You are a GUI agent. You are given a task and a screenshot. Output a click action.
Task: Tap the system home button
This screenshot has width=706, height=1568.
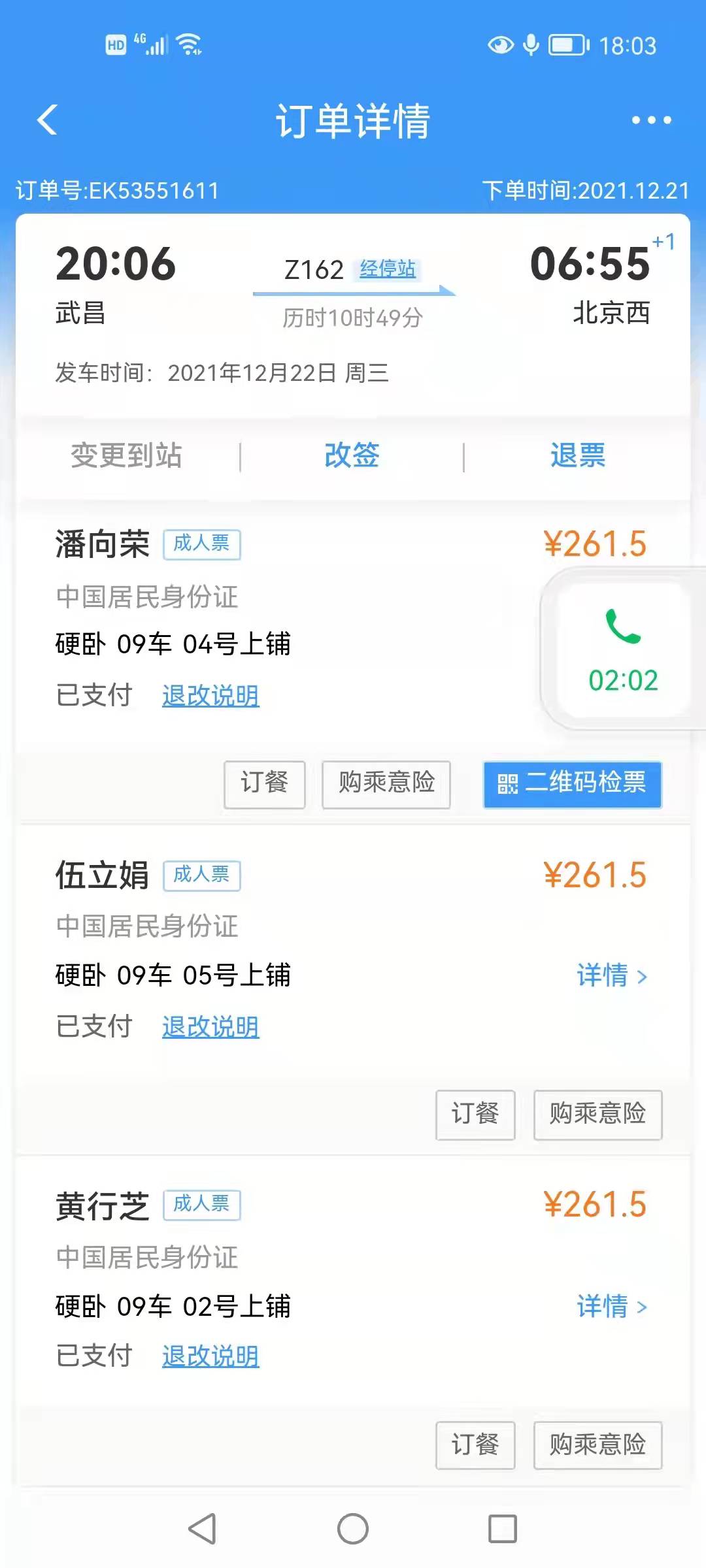353,1529
